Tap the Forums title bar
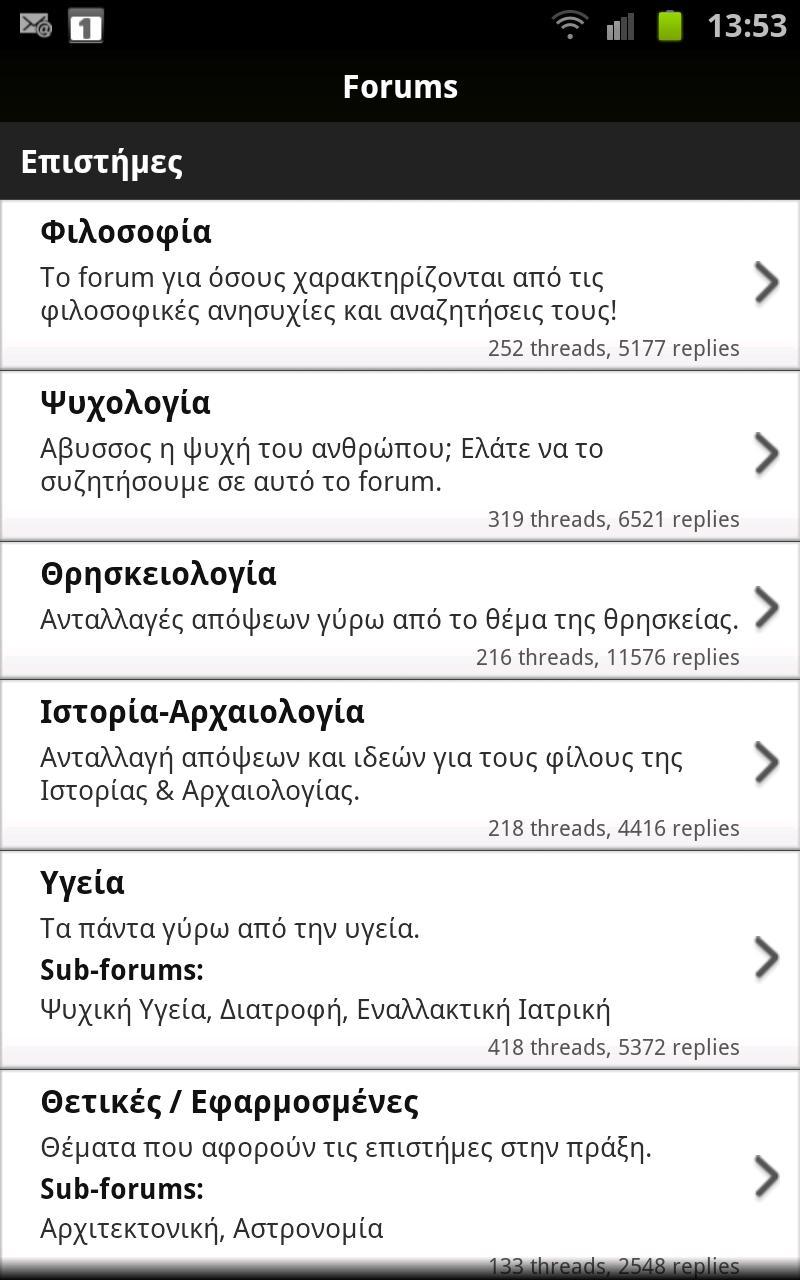 [400, 86]
